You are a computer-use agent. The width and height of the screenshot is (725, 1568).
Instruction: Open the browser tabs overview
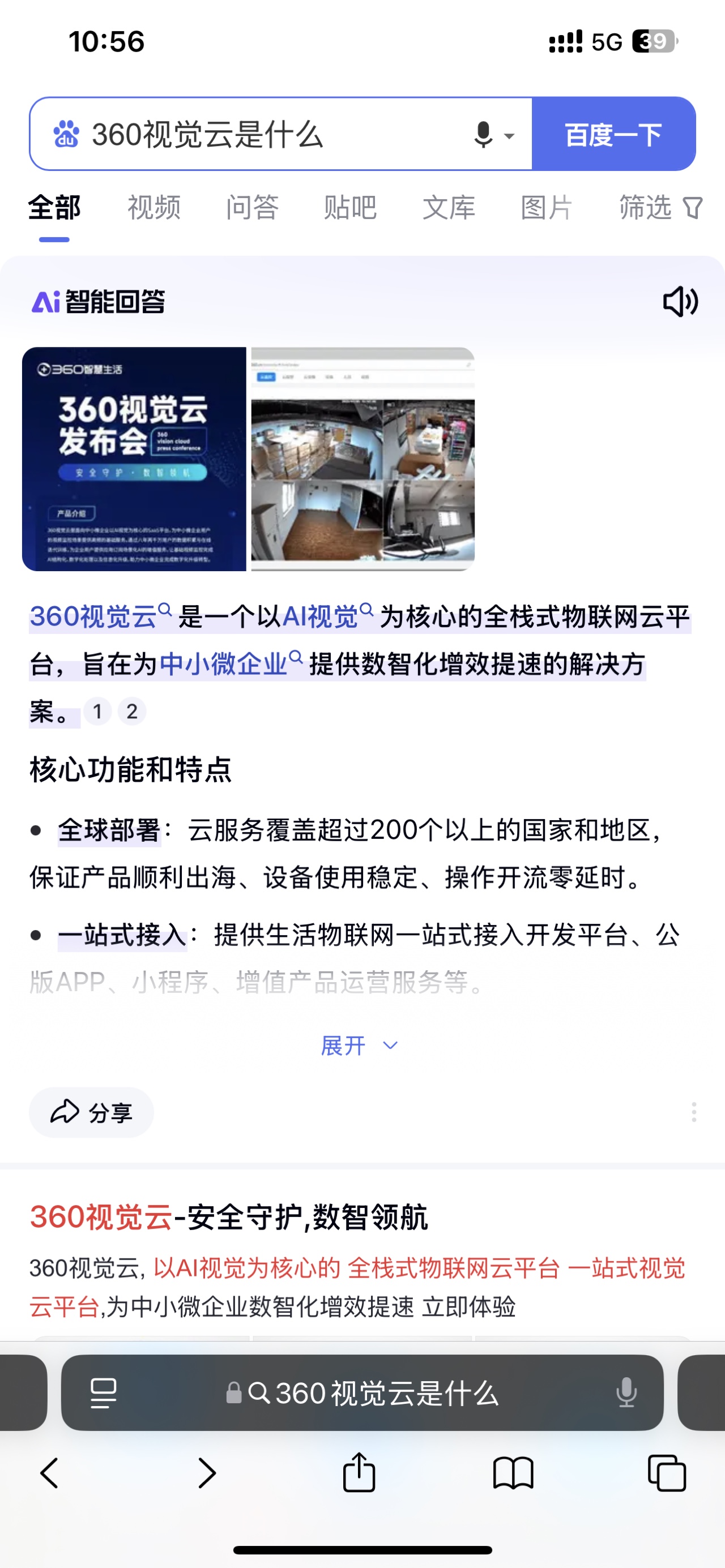pyautogui.click(x=667, y=1473)
